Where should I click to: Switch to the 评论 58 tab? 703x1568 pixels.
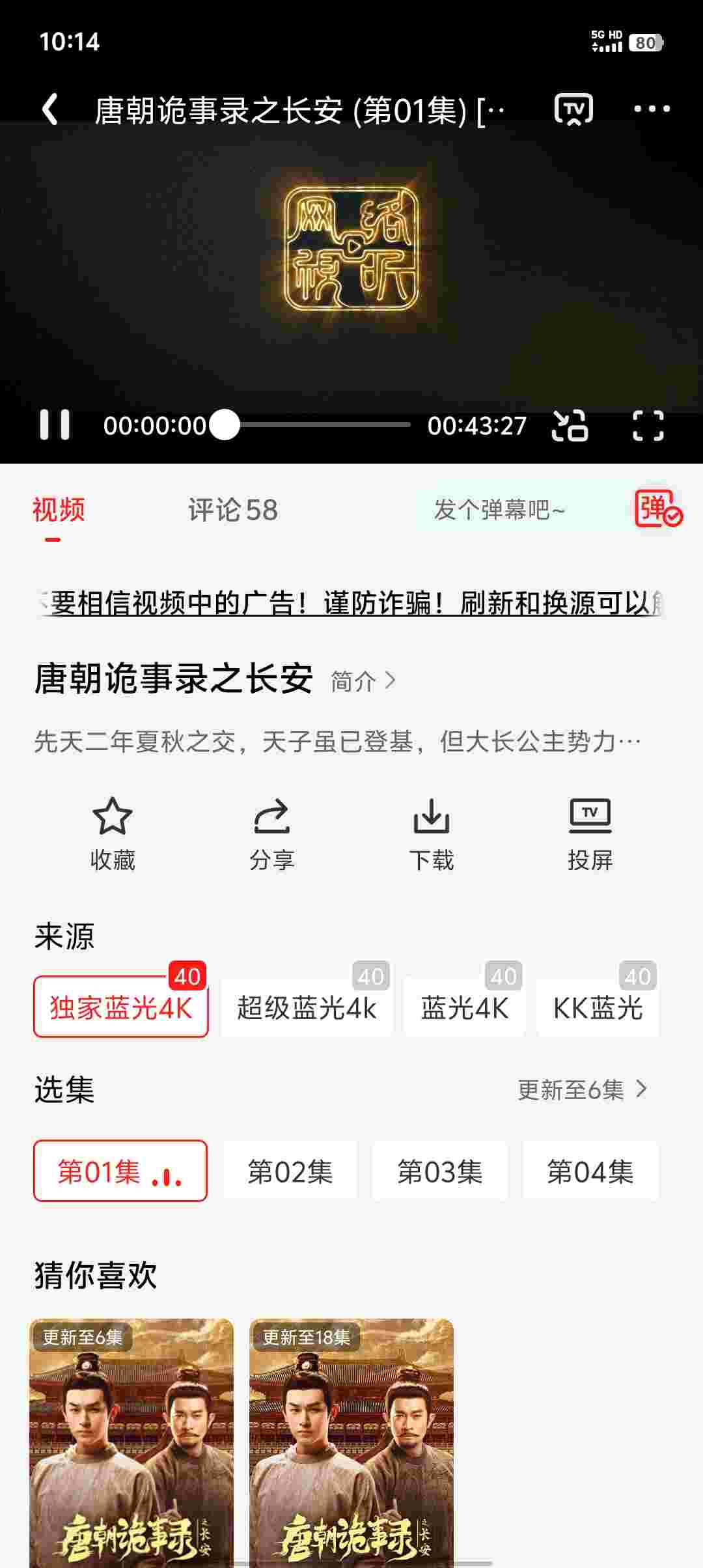tap(232, 510)
